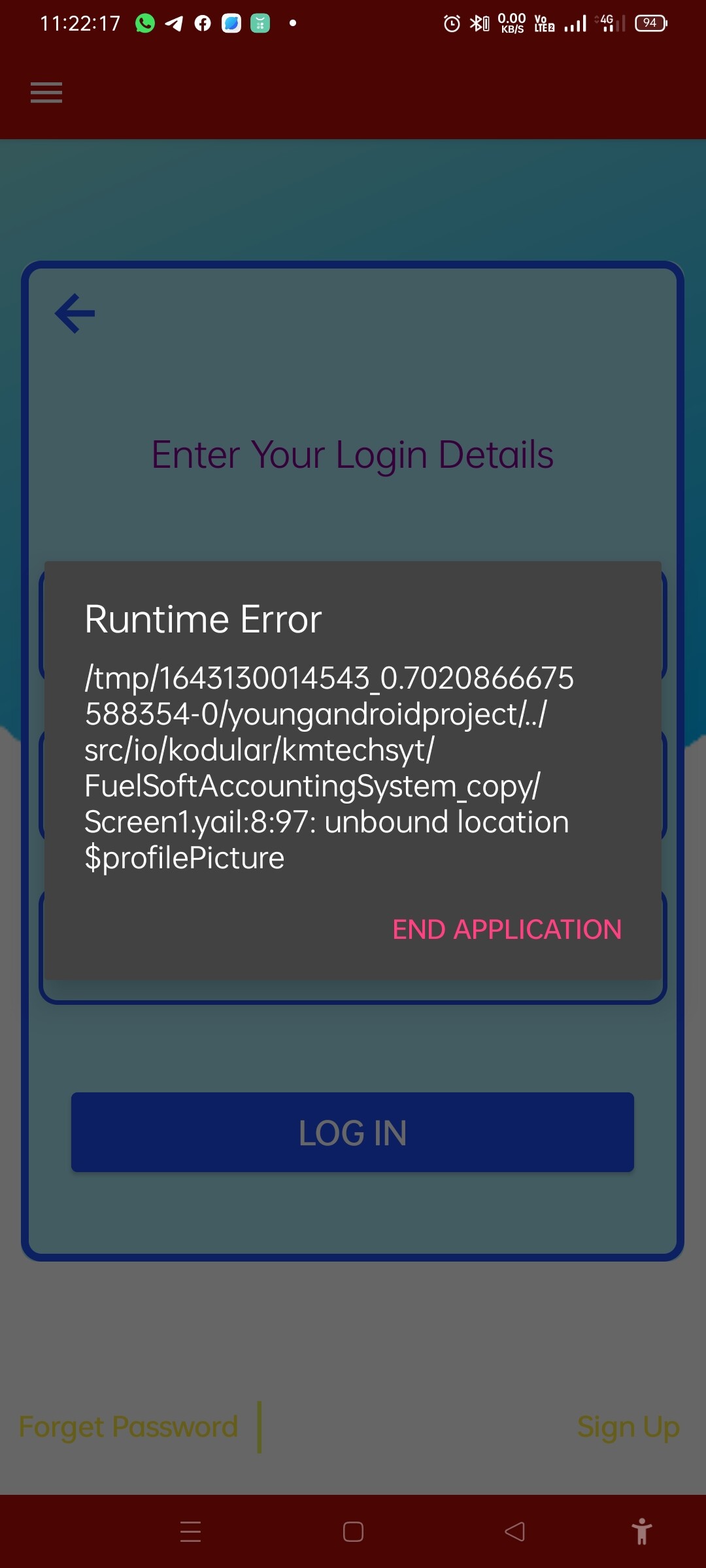Tap the LOG IN button
This screenshot has height=1568, width=706.
[352, 1132]
